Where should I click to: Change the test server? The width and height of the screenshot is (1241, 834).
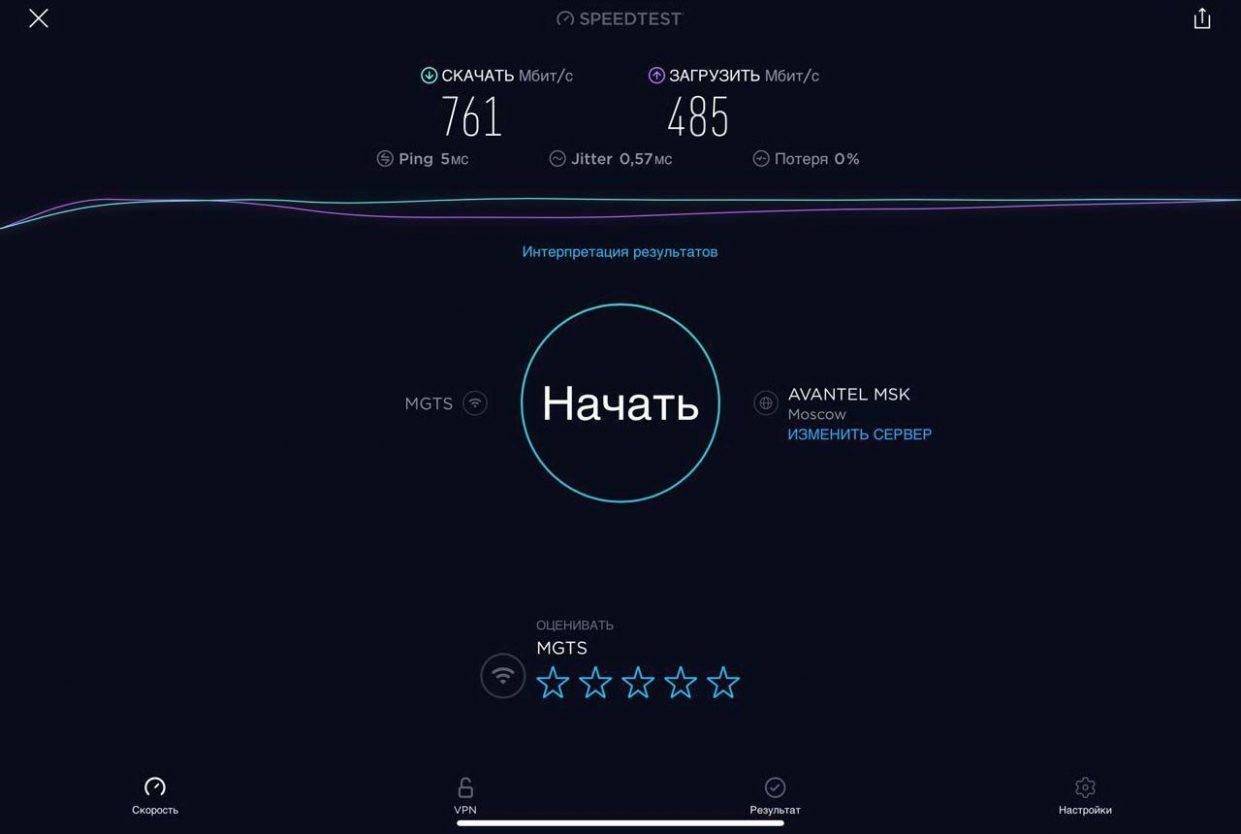859,434
